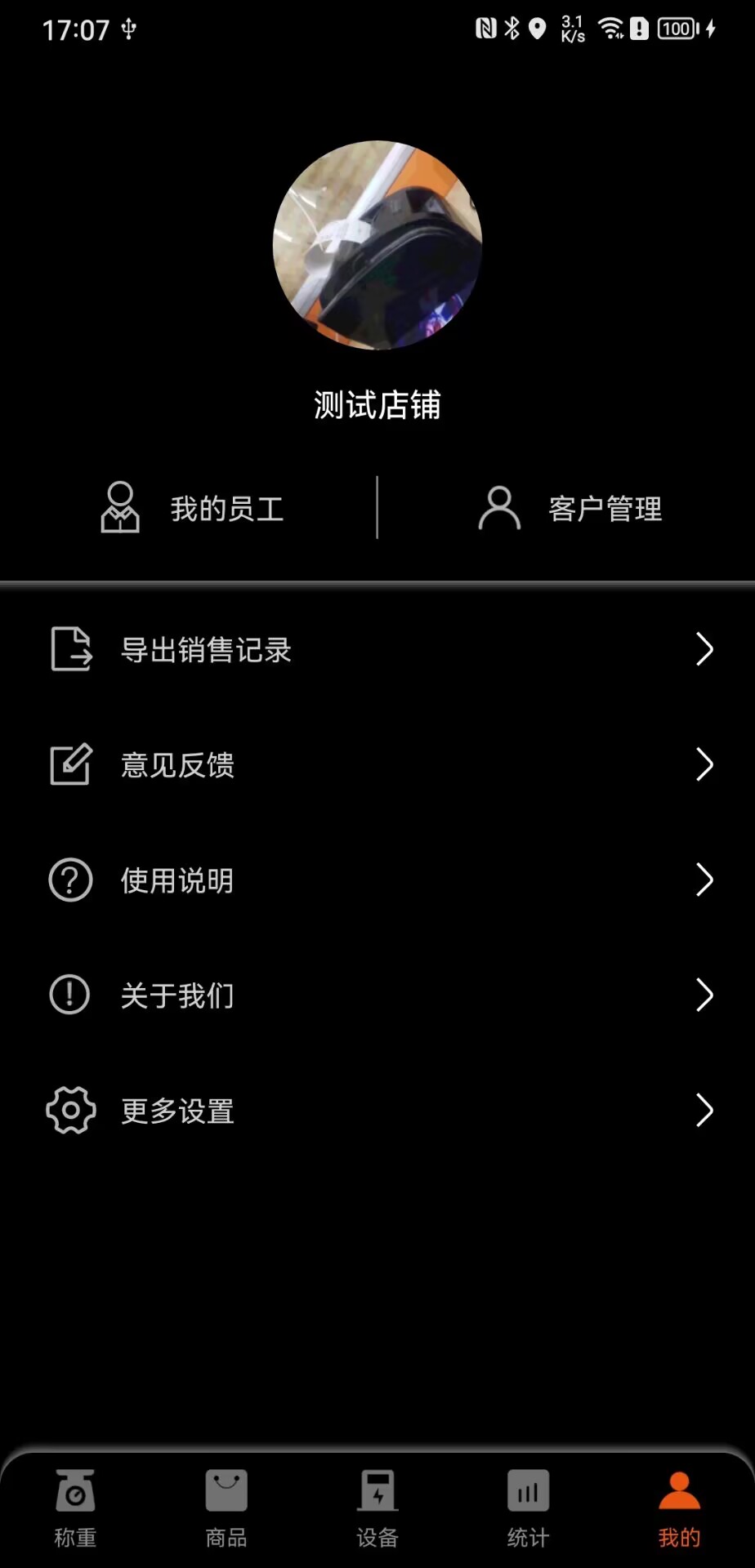Select the 商品 products icon

coord(226,1490)
